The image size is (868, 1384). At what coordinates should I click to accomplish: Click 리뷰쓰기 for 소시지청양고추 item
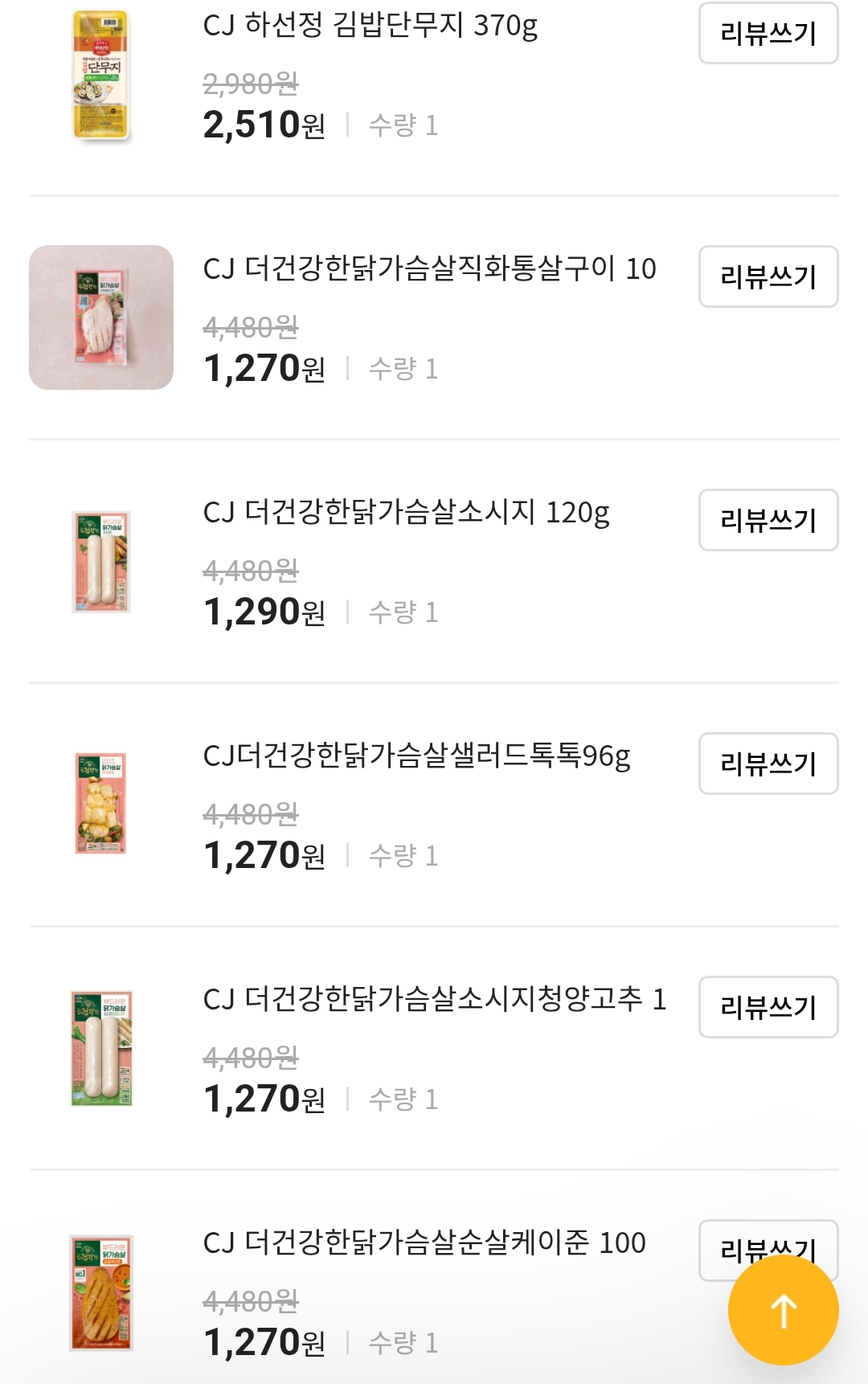coord(768,1007)
